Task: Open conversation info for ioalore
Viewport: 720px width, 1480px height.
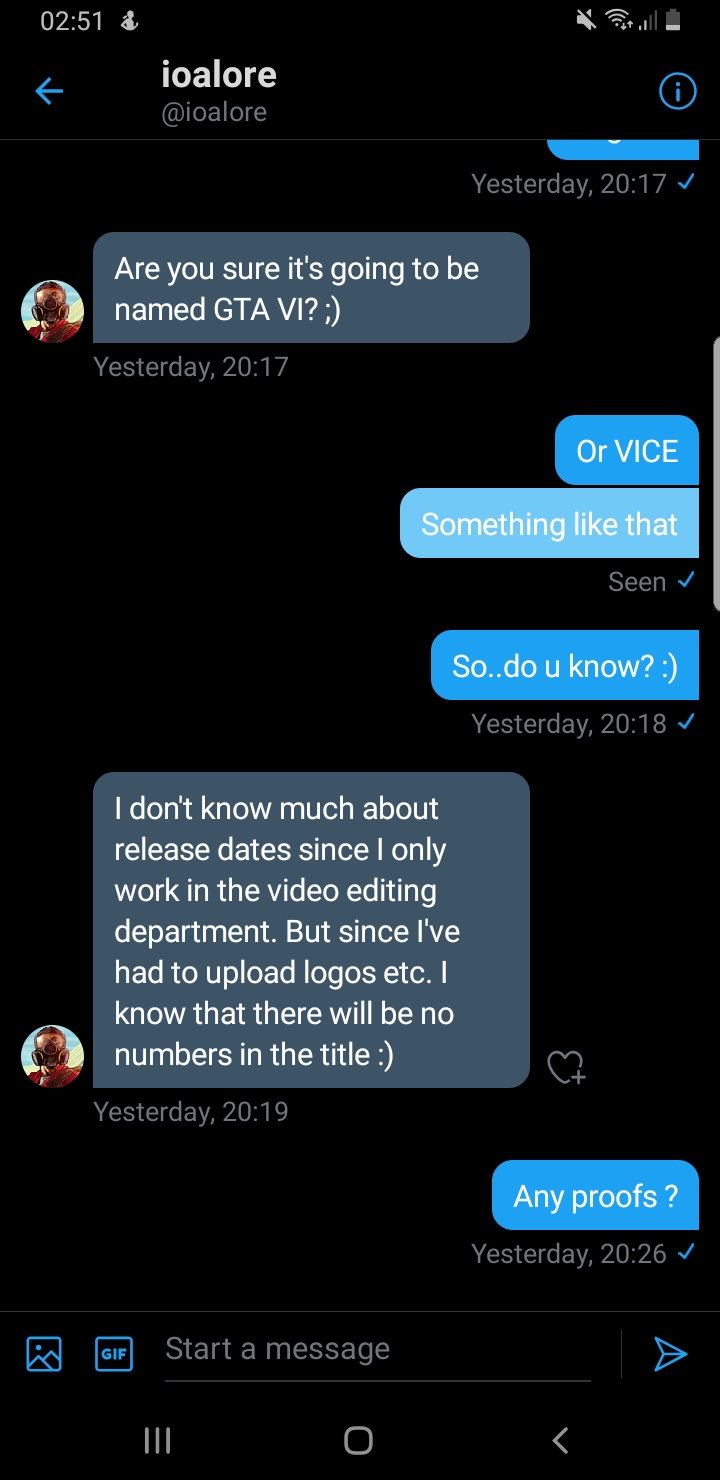Action: click(x=677, y=92)
